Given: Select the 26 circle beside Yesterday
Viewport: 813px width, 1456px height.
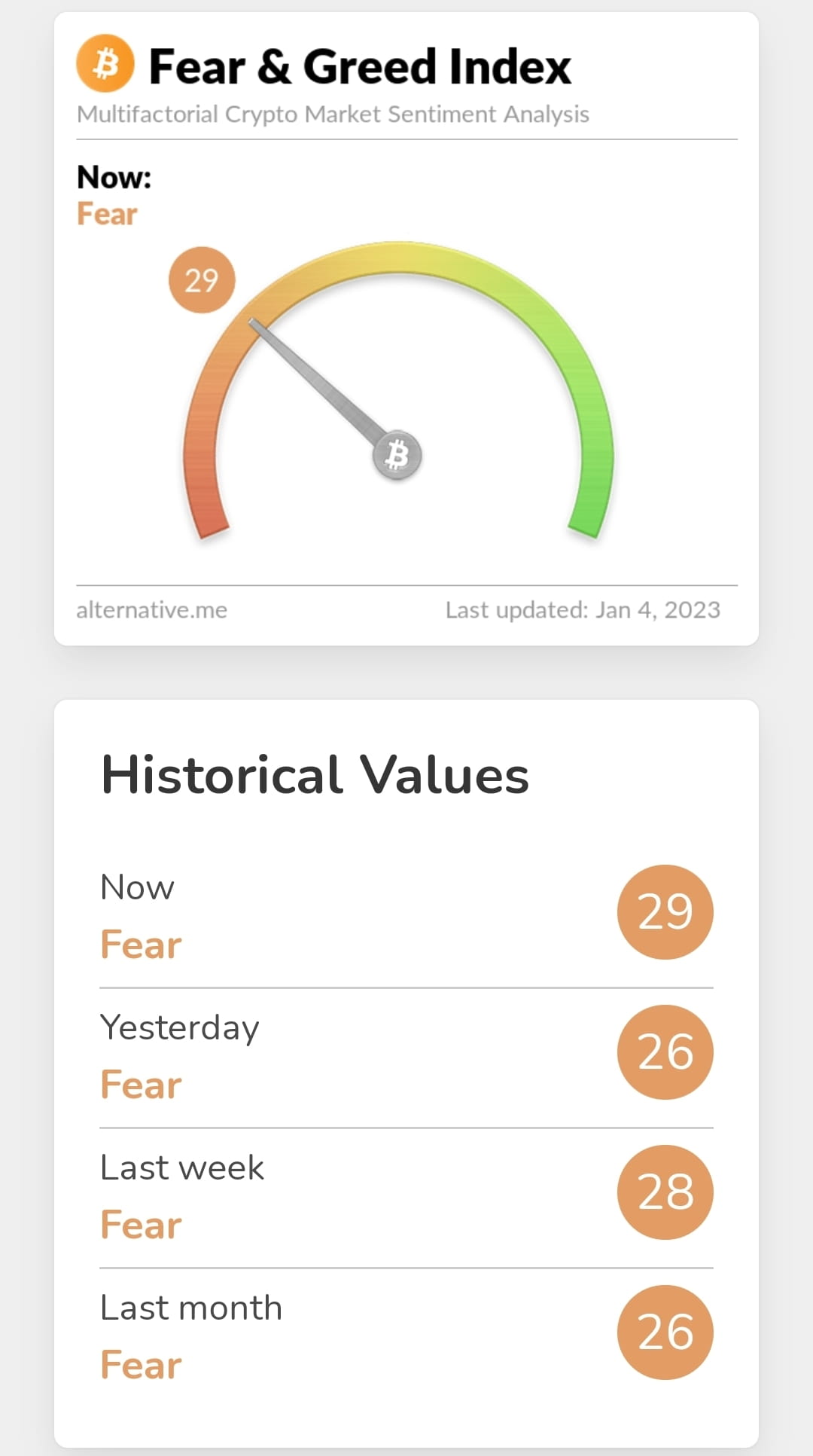Looking at the screenshot, I should [664, 1052].
